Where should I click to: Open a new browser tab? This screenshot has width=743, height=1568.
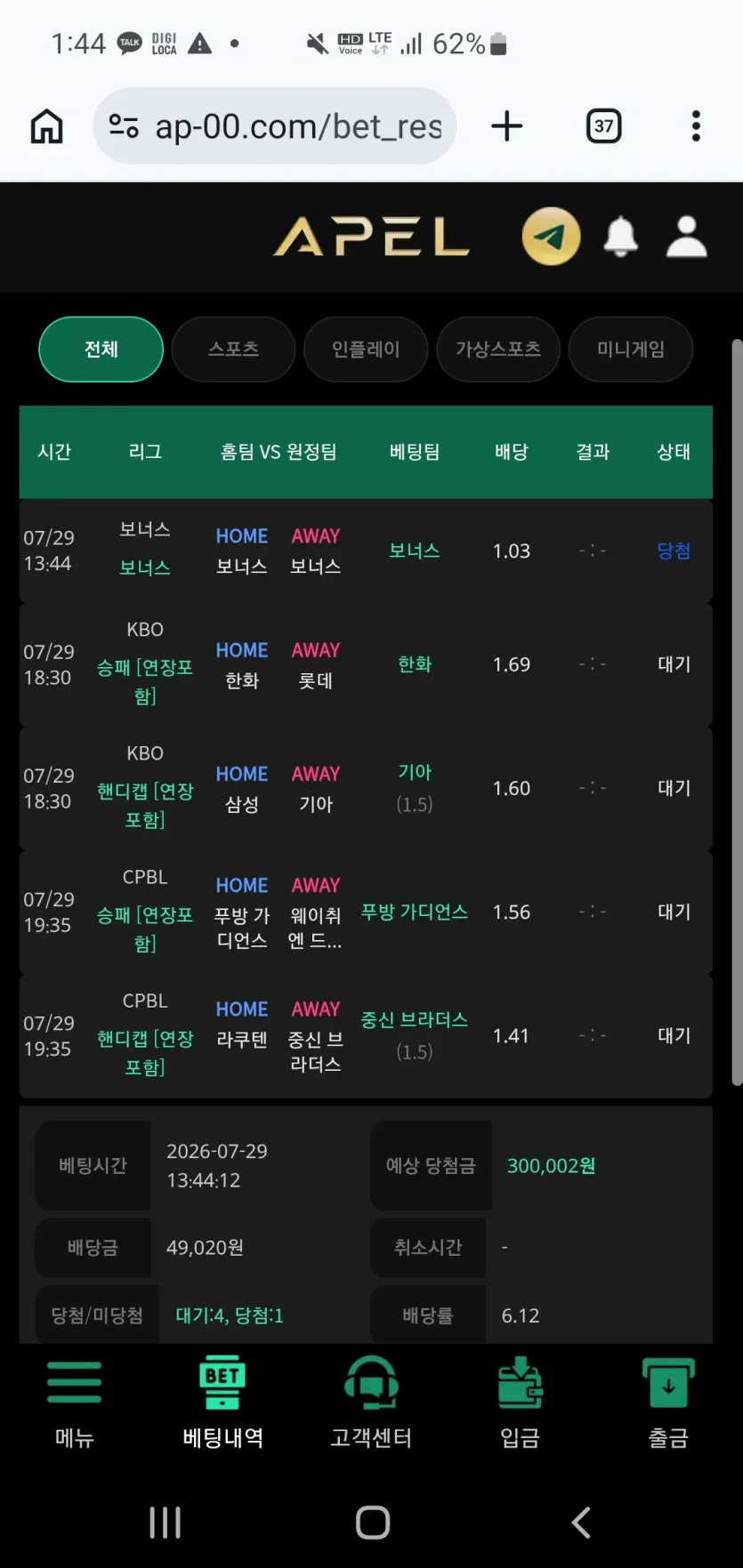pos(507,126)
